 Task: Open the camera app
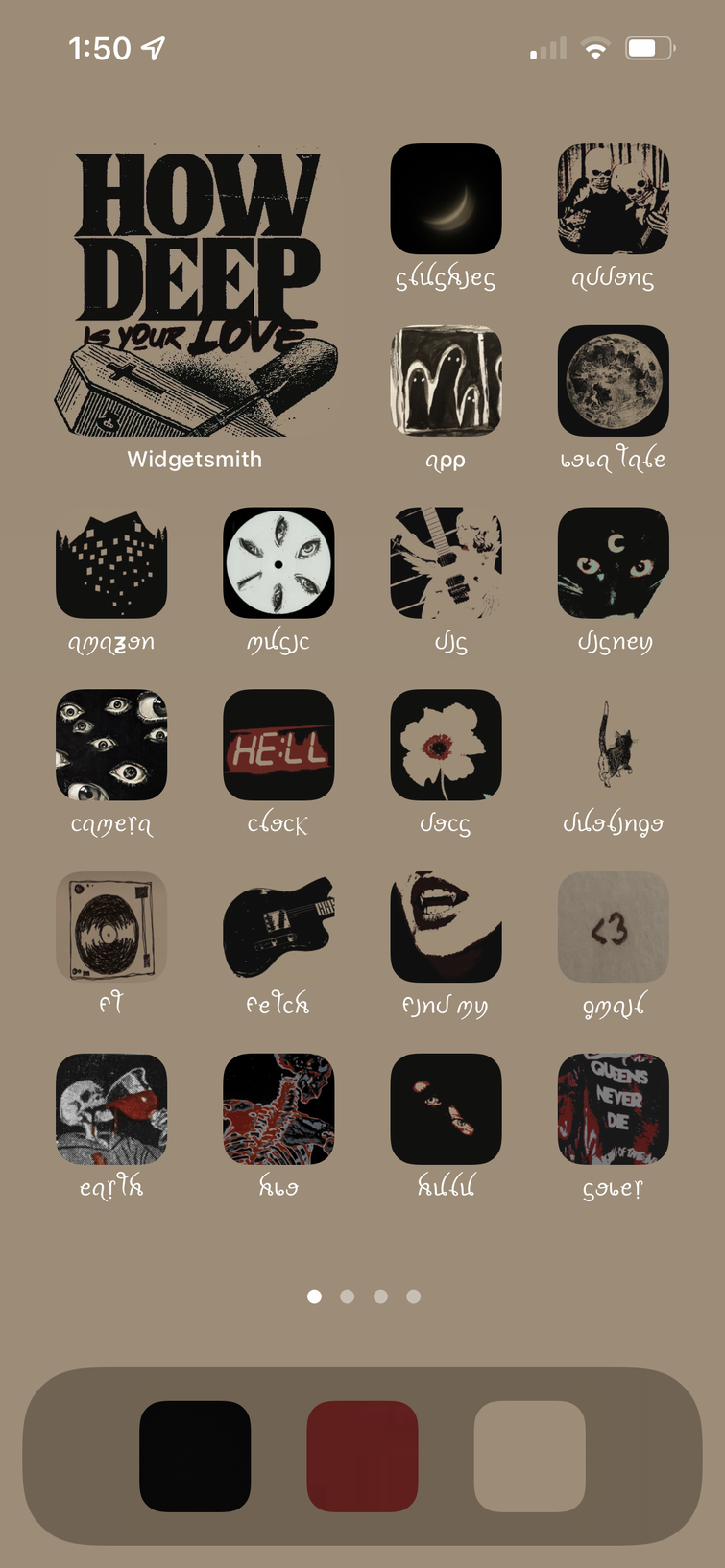tap(111, 745)
